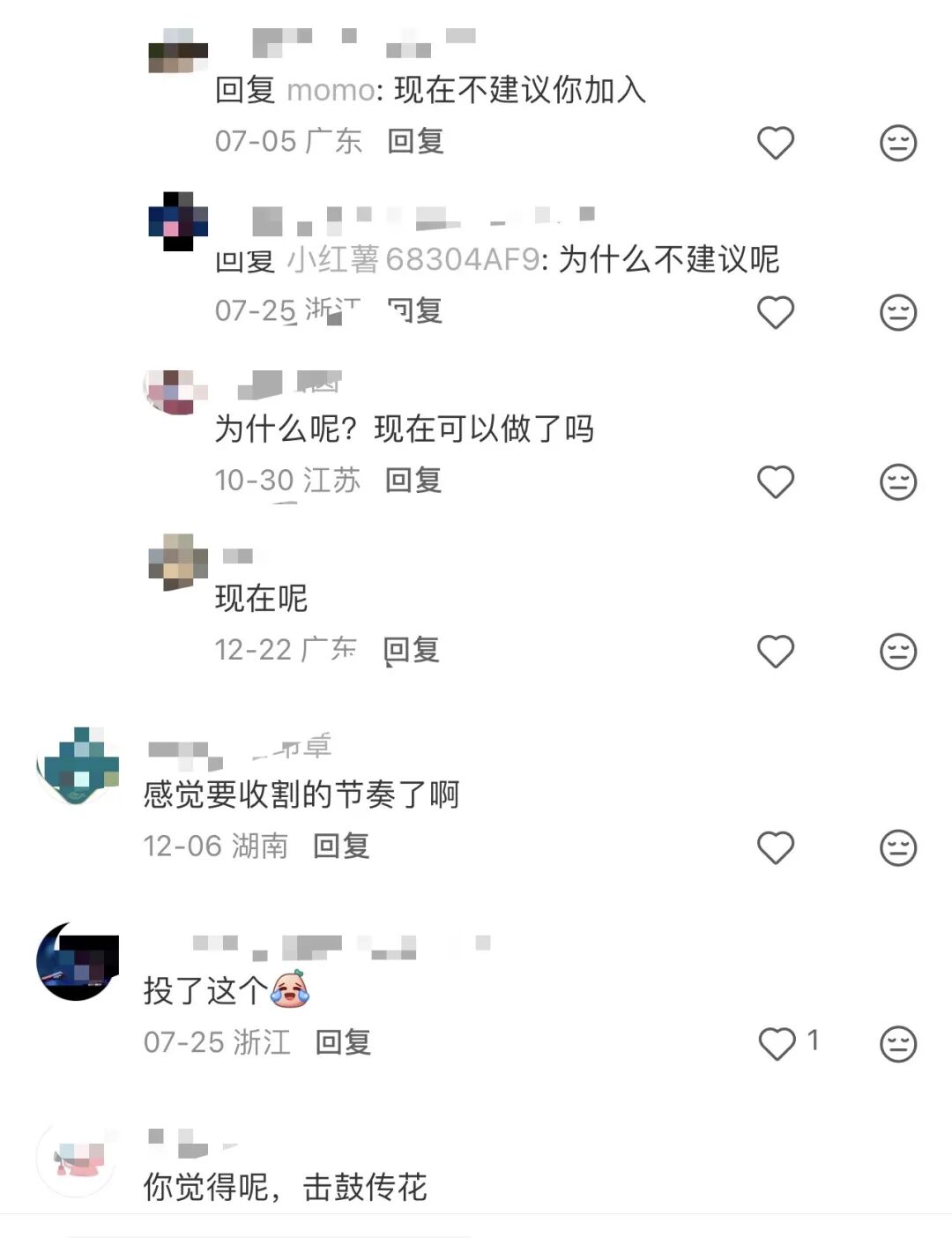952x1238 pixels.
Task: Open avatar of '感觉要收割的节奏了啊' commenter
Action: tap(78, 765)
